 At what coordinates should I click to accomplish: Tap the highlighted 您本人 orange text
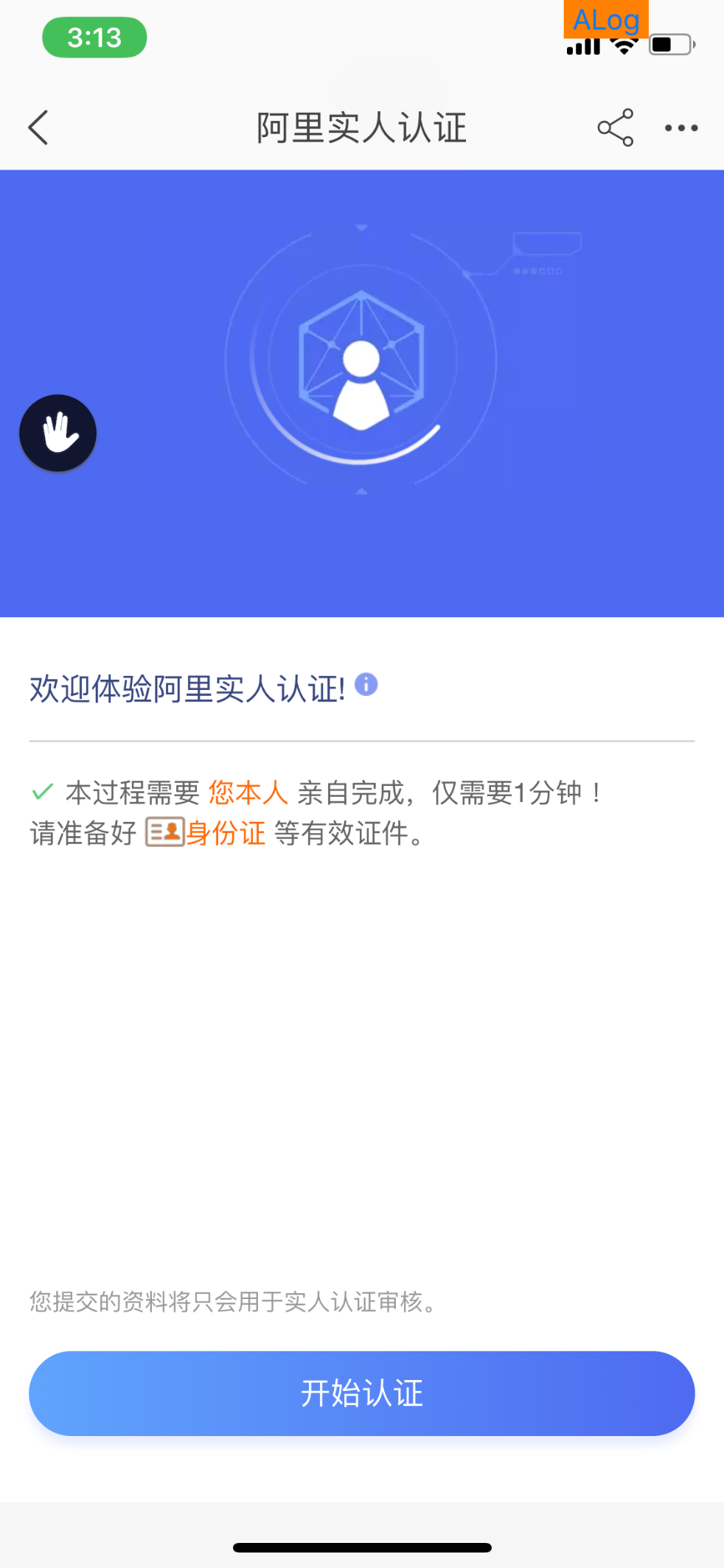click(x=248, y=792)
